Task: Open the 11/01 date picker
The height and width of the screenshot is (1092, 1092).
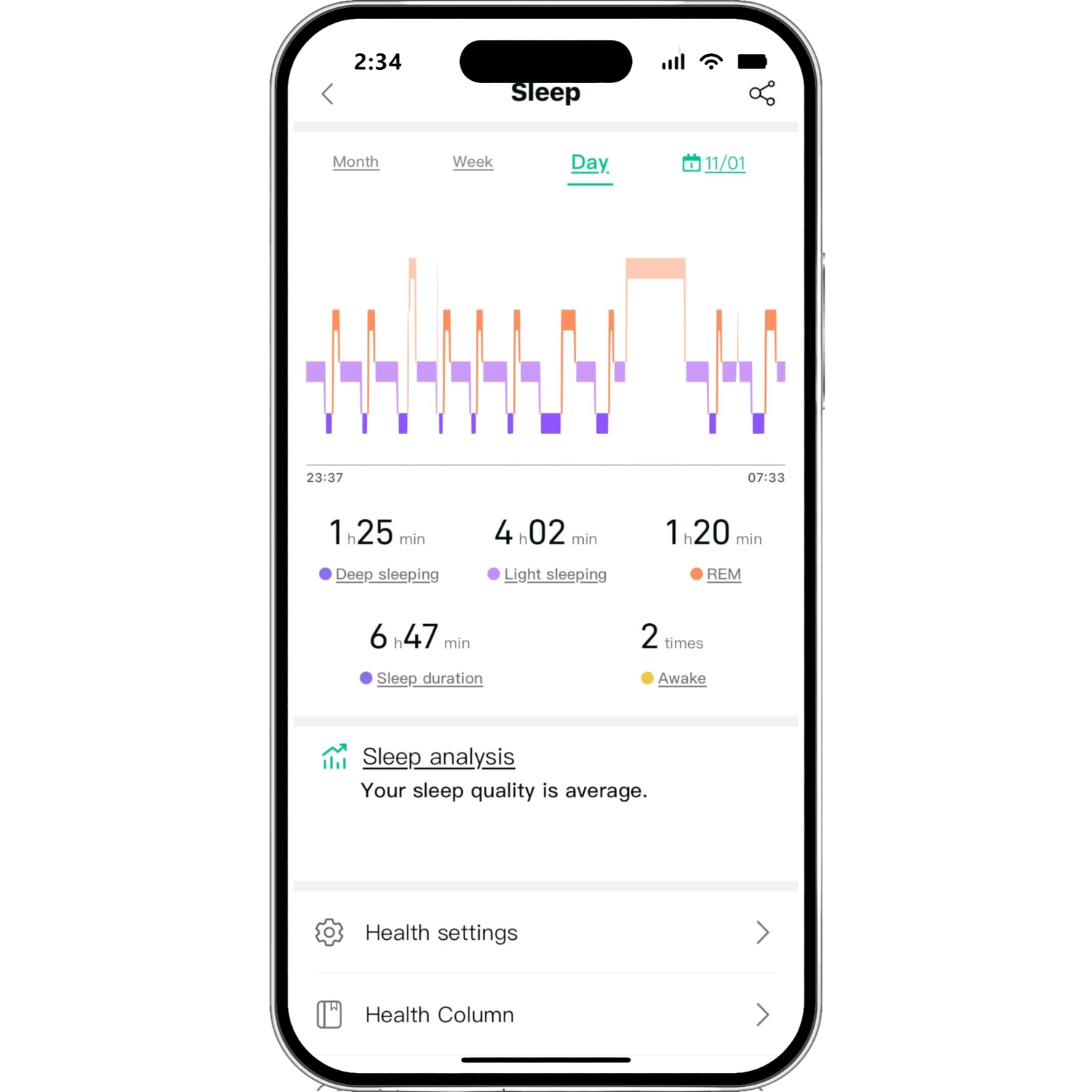Action: coord(714,163)
